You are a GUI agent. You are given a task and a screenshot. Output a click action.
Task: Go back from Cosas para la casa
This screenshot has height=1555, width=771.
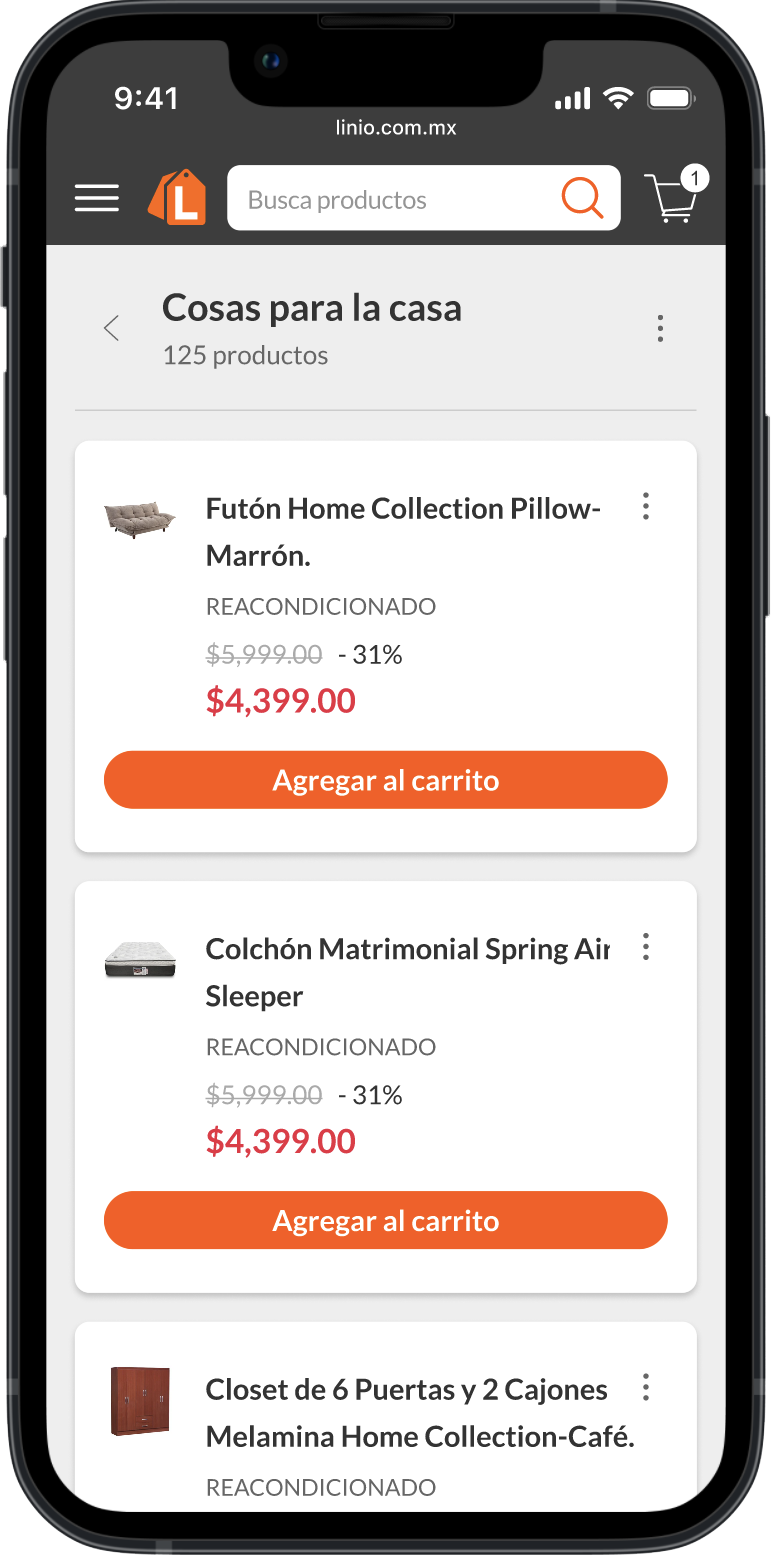(x=111, y=328)
